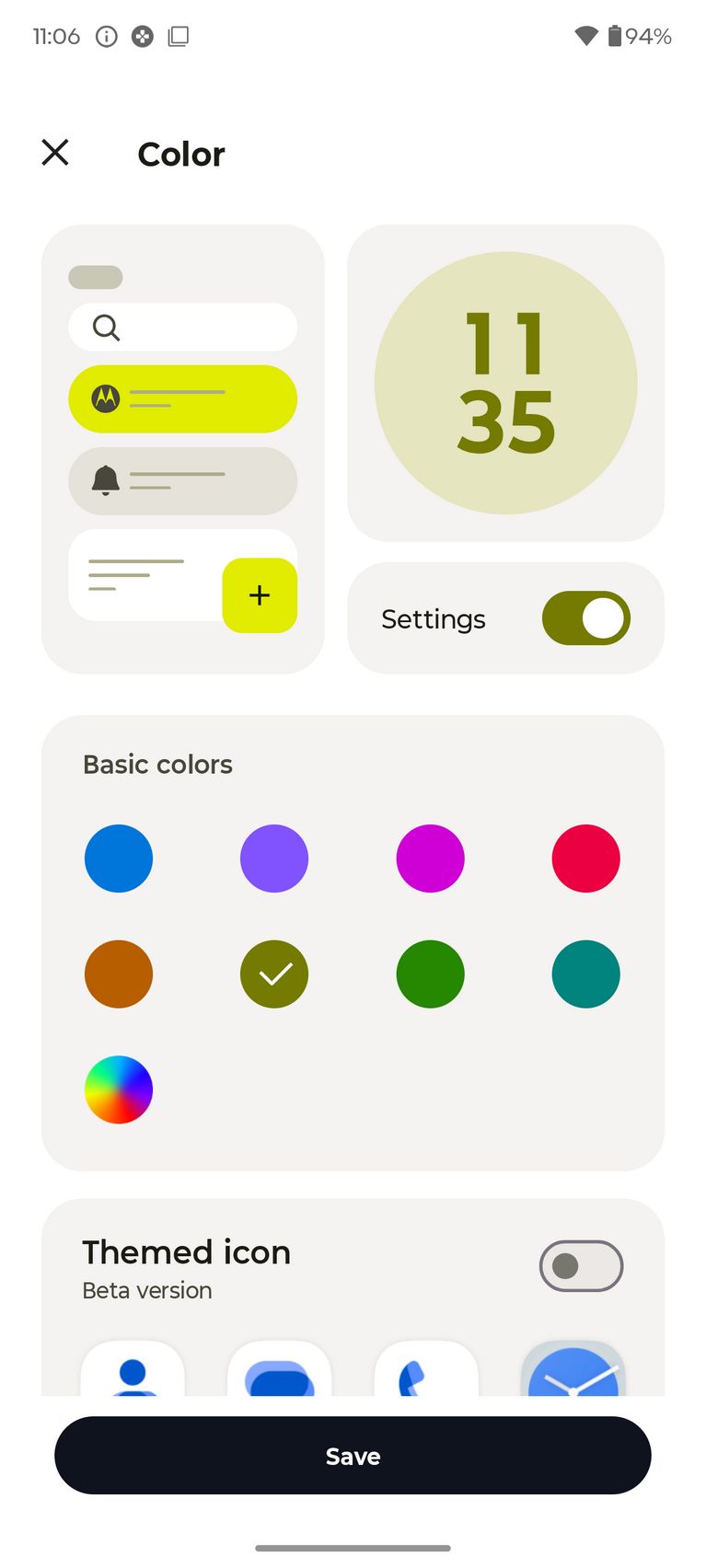
Task: Select the red basic color
Action: coord(585,859)
